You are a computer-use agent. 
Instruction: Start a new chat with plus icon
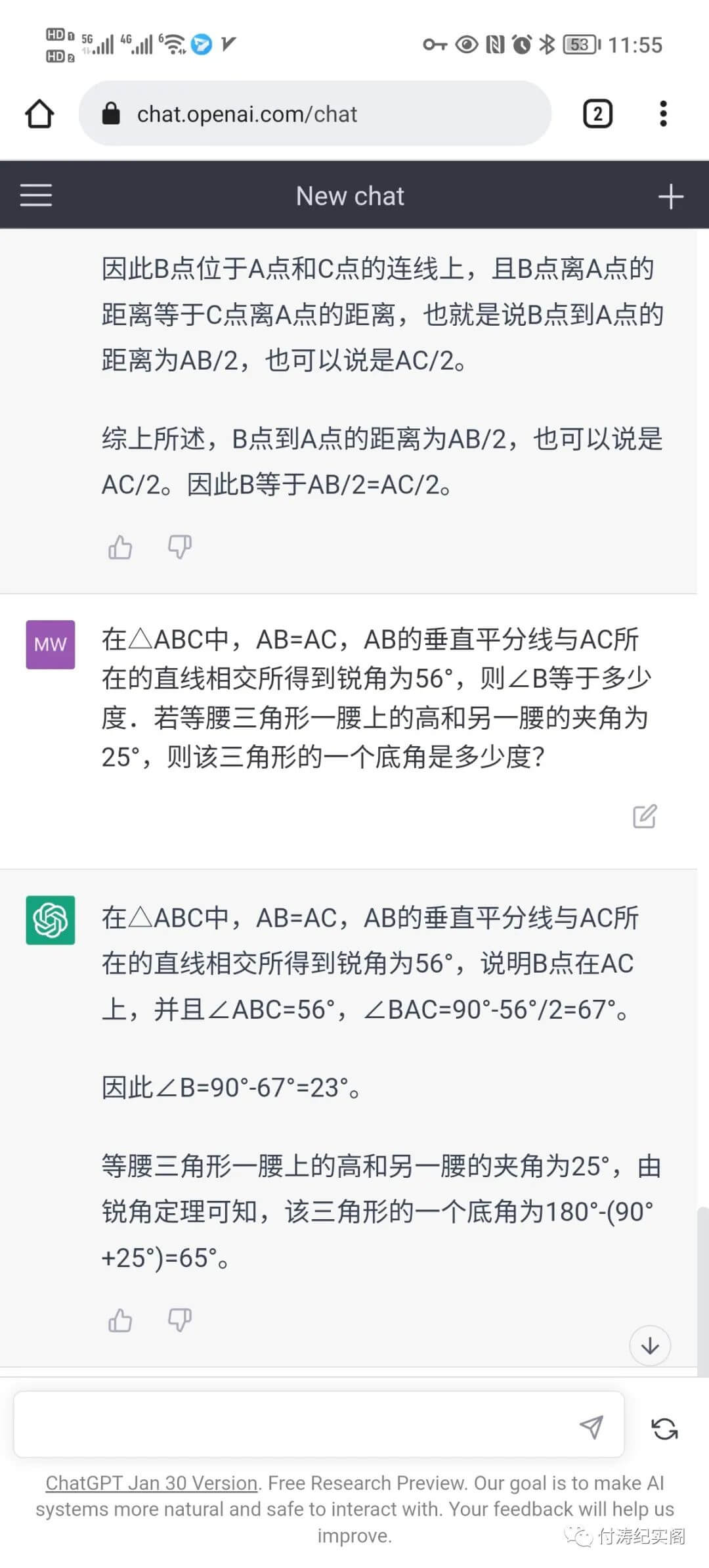(x=671, y=196)
